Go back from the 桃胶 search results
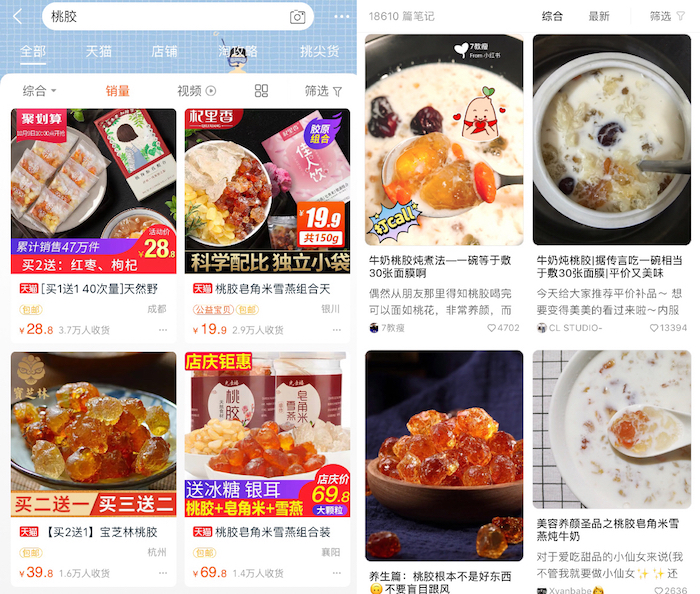 point(17,16)
